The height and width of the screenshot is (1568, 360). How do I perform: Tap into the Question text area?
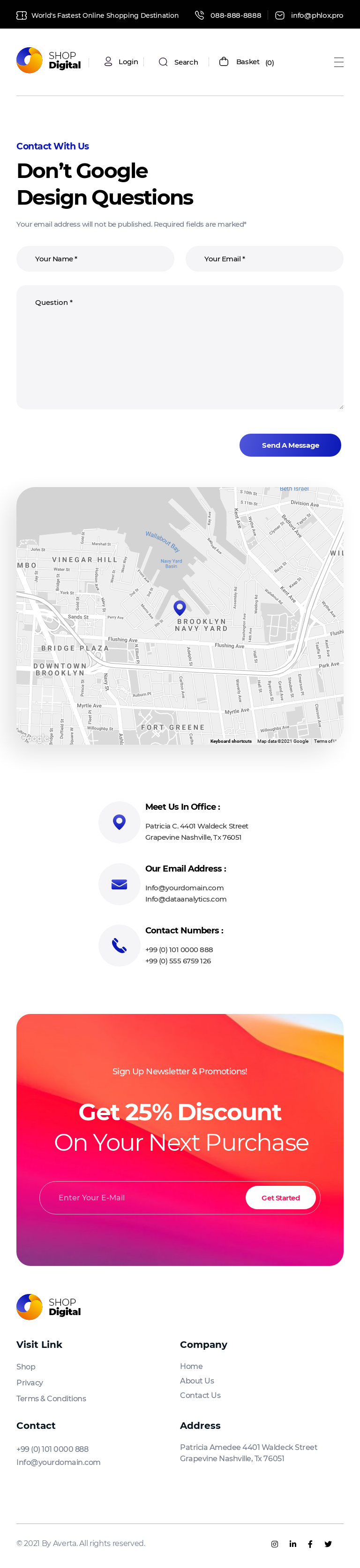180,347
